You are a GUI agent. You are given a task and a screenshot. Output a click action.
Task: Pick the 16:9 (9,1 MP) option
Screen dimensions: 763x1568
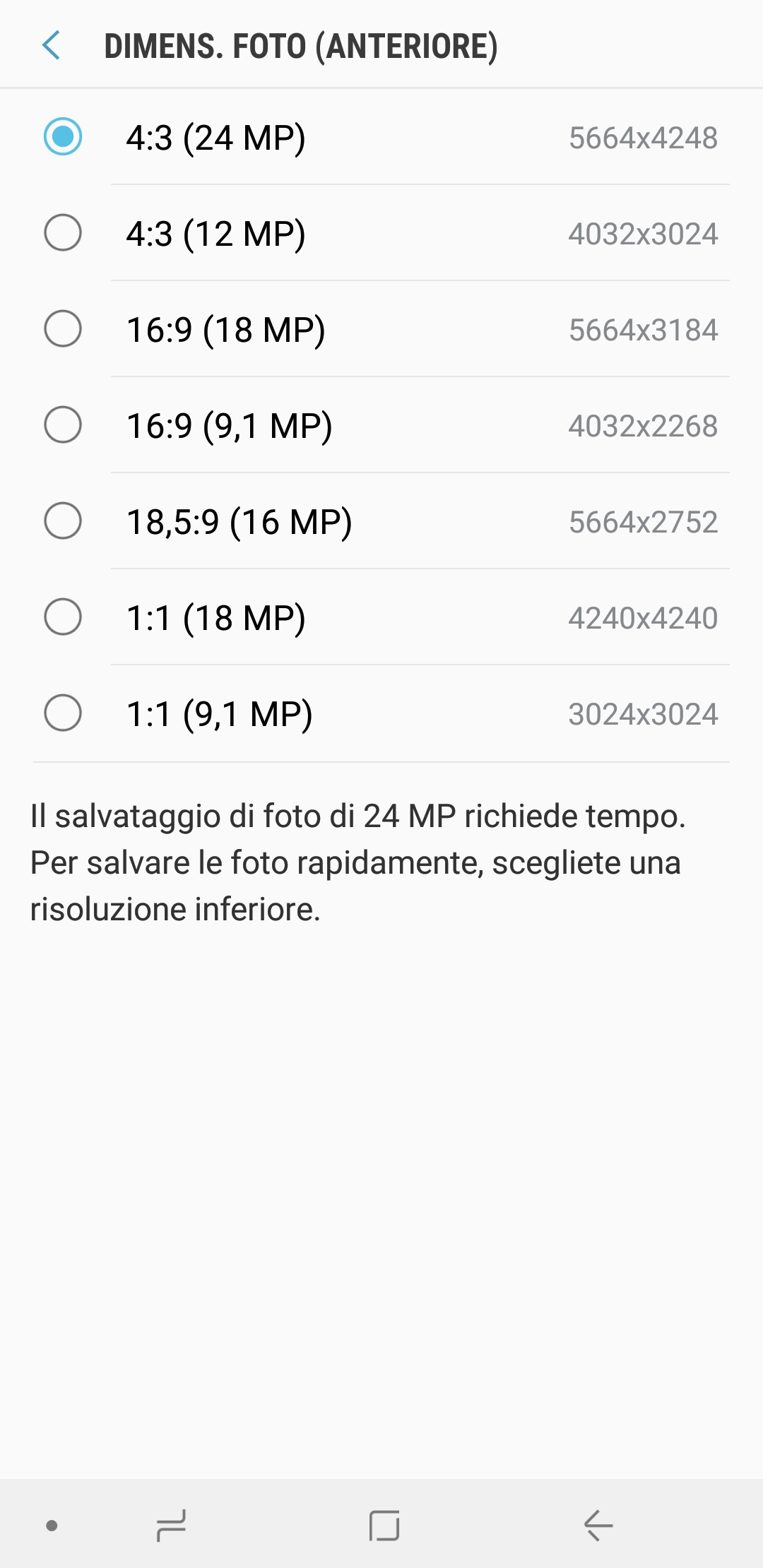pyautogui.click(x=381, y=425)
